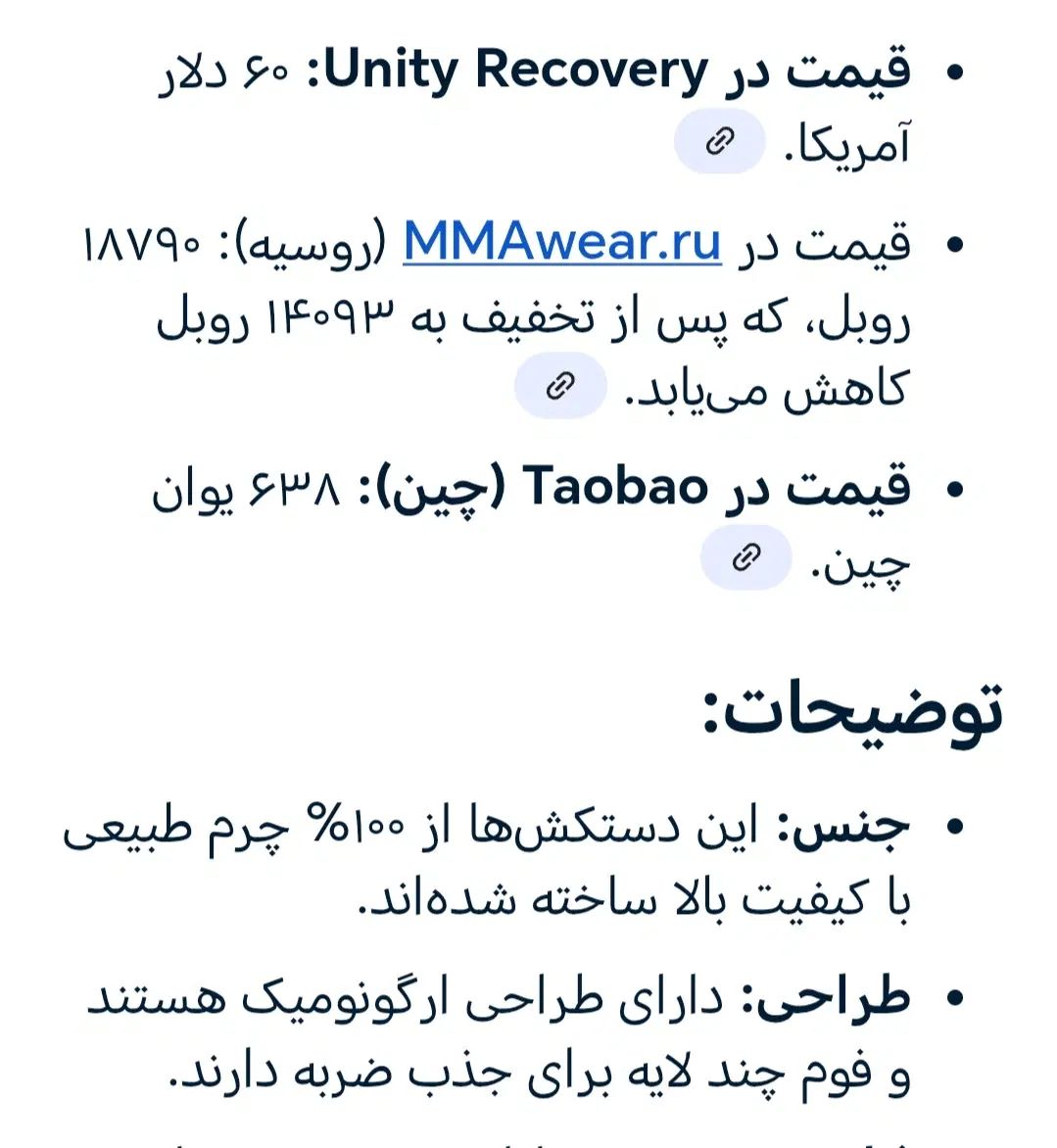Image resolution: width=1057 pixels, height=1148 pixels.
Task: Open source link chip after Unity Recovery price
Action: 719,142
